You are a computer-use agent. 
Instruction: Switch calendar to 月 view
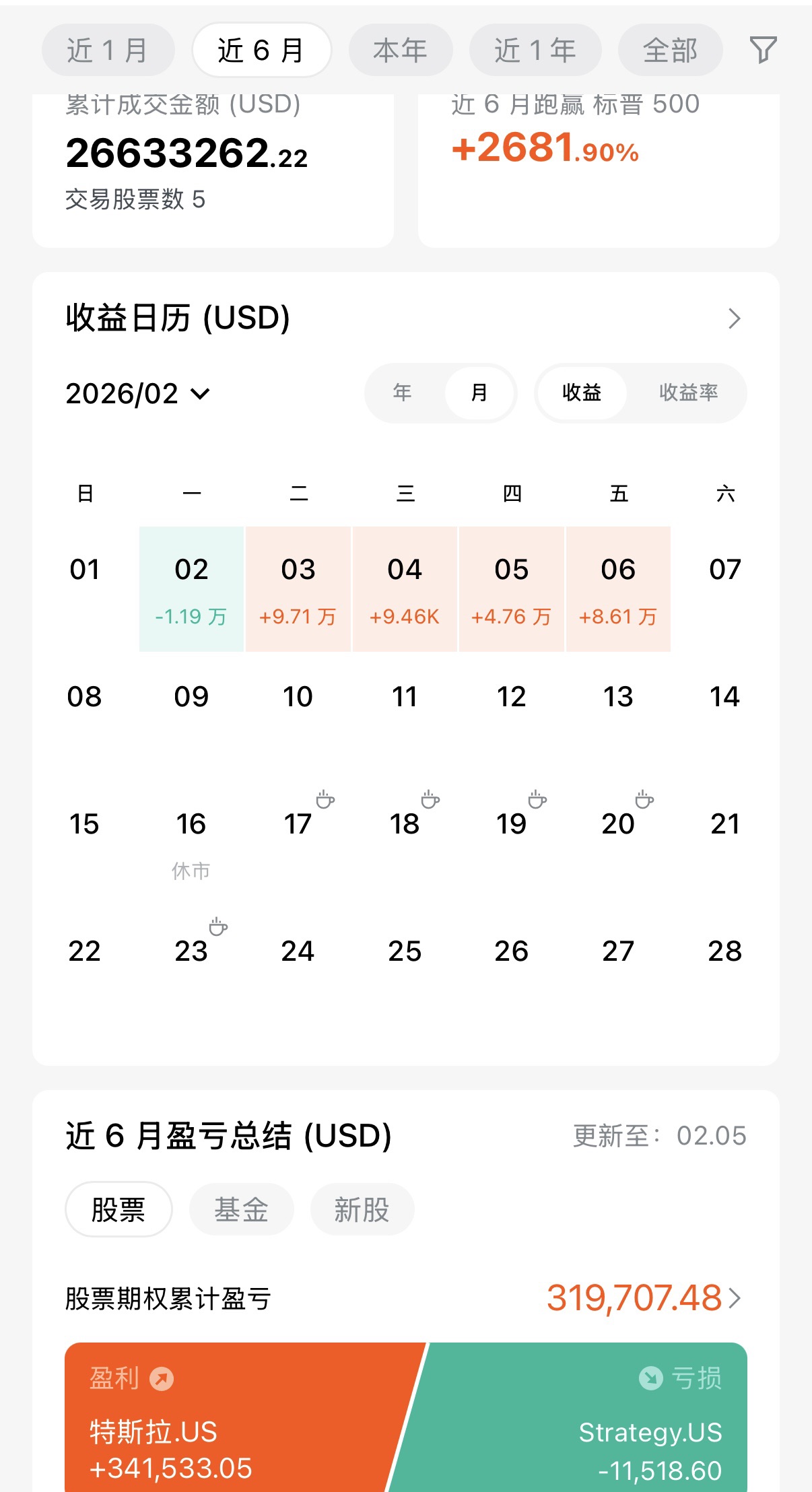479,393
